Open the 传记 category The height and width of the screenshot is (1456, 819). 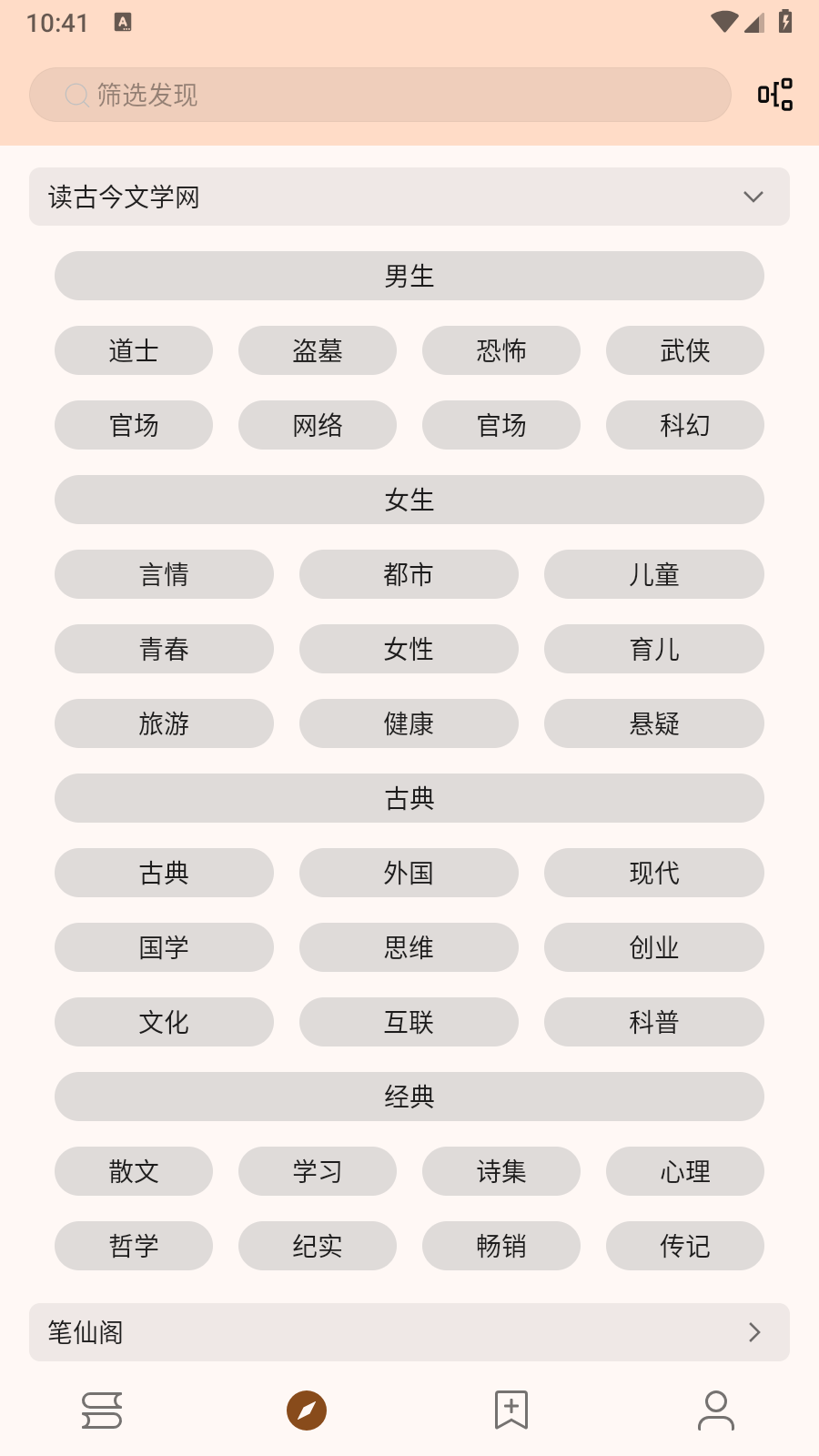(x=684, y=1246)
